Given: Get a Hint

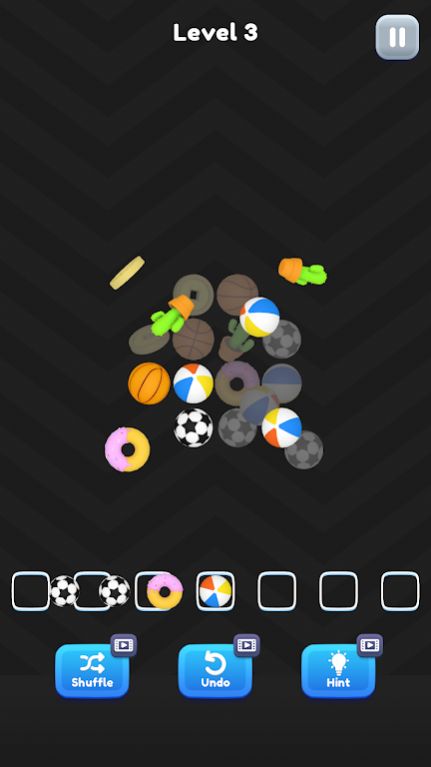Looking at the screenshot, I should coord(339,670).
